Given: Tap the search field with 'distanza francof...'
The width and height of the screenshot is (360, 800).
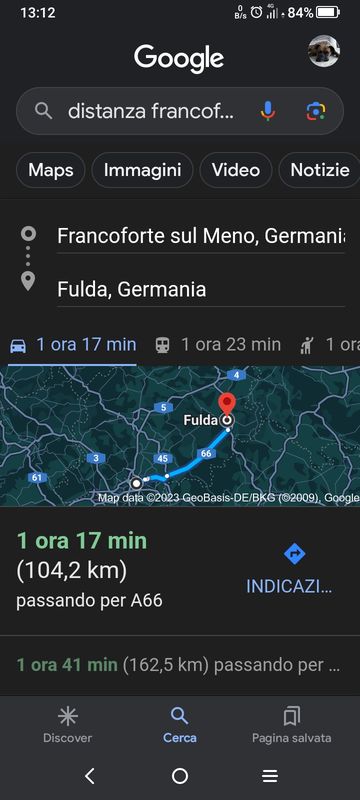Looking at the screenshot, I should point(180,111).
